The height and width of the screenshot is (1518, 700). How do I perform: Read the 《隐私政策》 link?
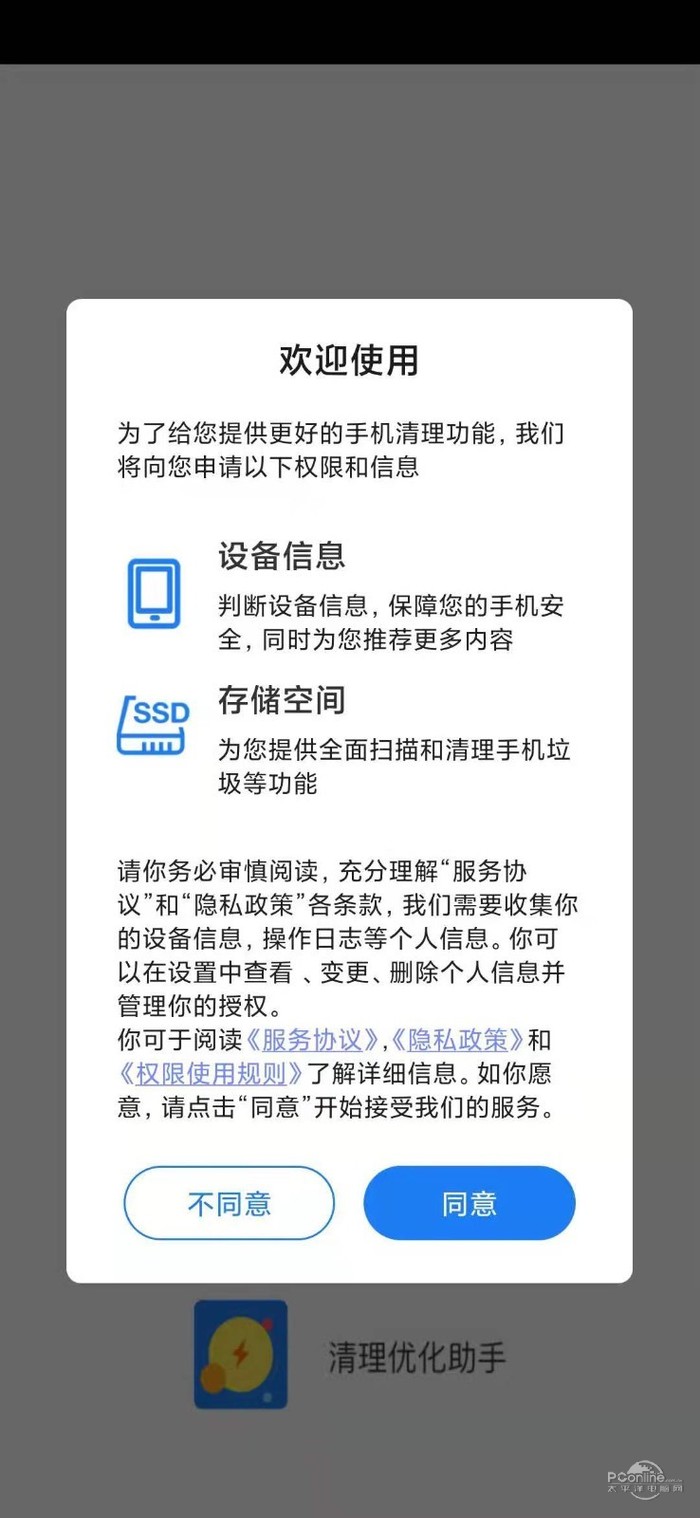pos(456,1039)
